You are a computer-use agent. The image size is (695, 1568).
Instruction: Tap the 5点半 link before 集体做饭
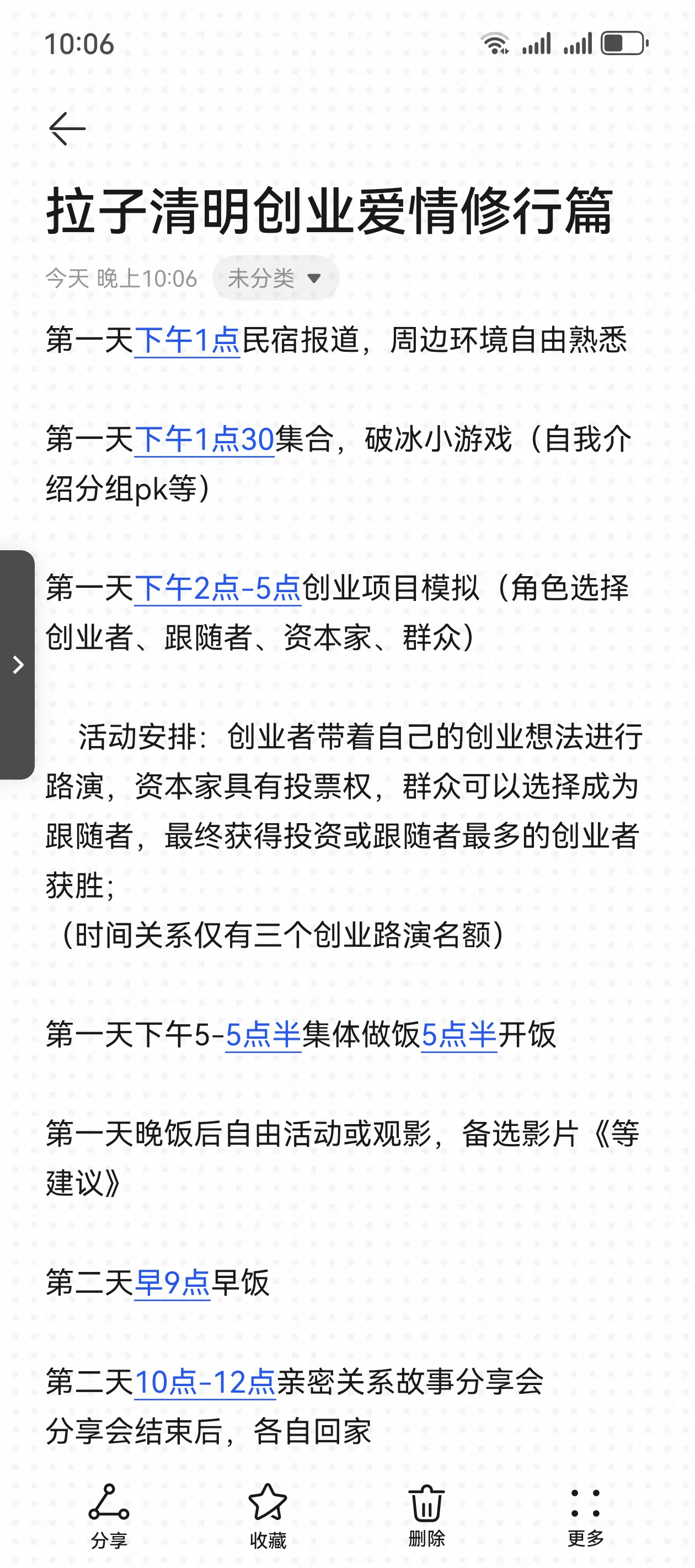coord(263,1034)
